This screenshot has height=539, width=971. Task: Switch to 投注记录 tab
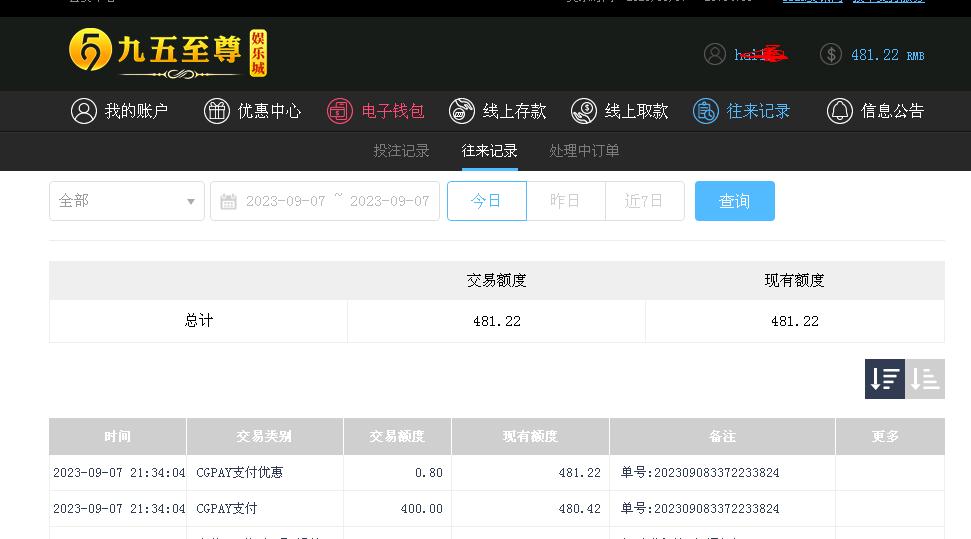[401, 151]
